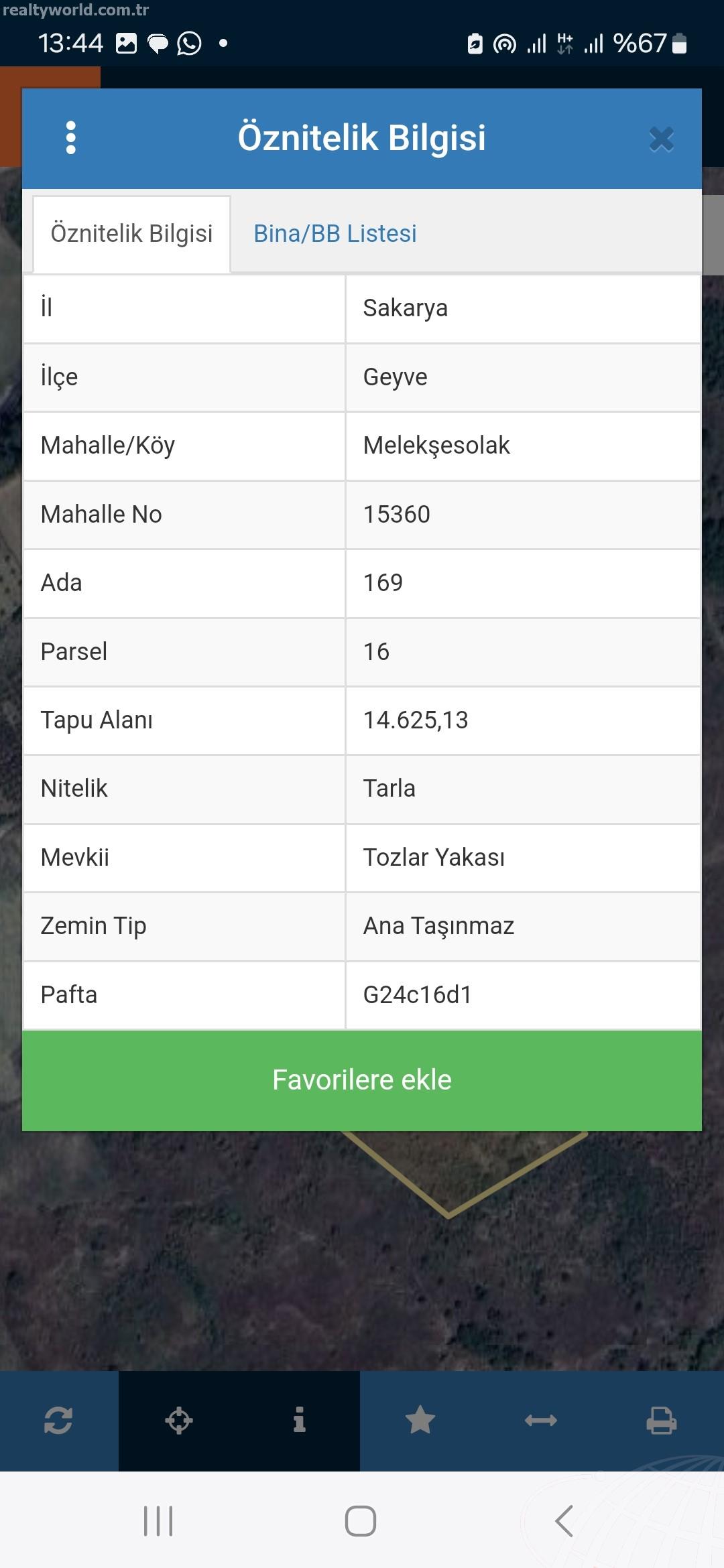Select the Öznitelik Bilgisi tab
The width and height of the screenshot is (724, 1568).
131,234
